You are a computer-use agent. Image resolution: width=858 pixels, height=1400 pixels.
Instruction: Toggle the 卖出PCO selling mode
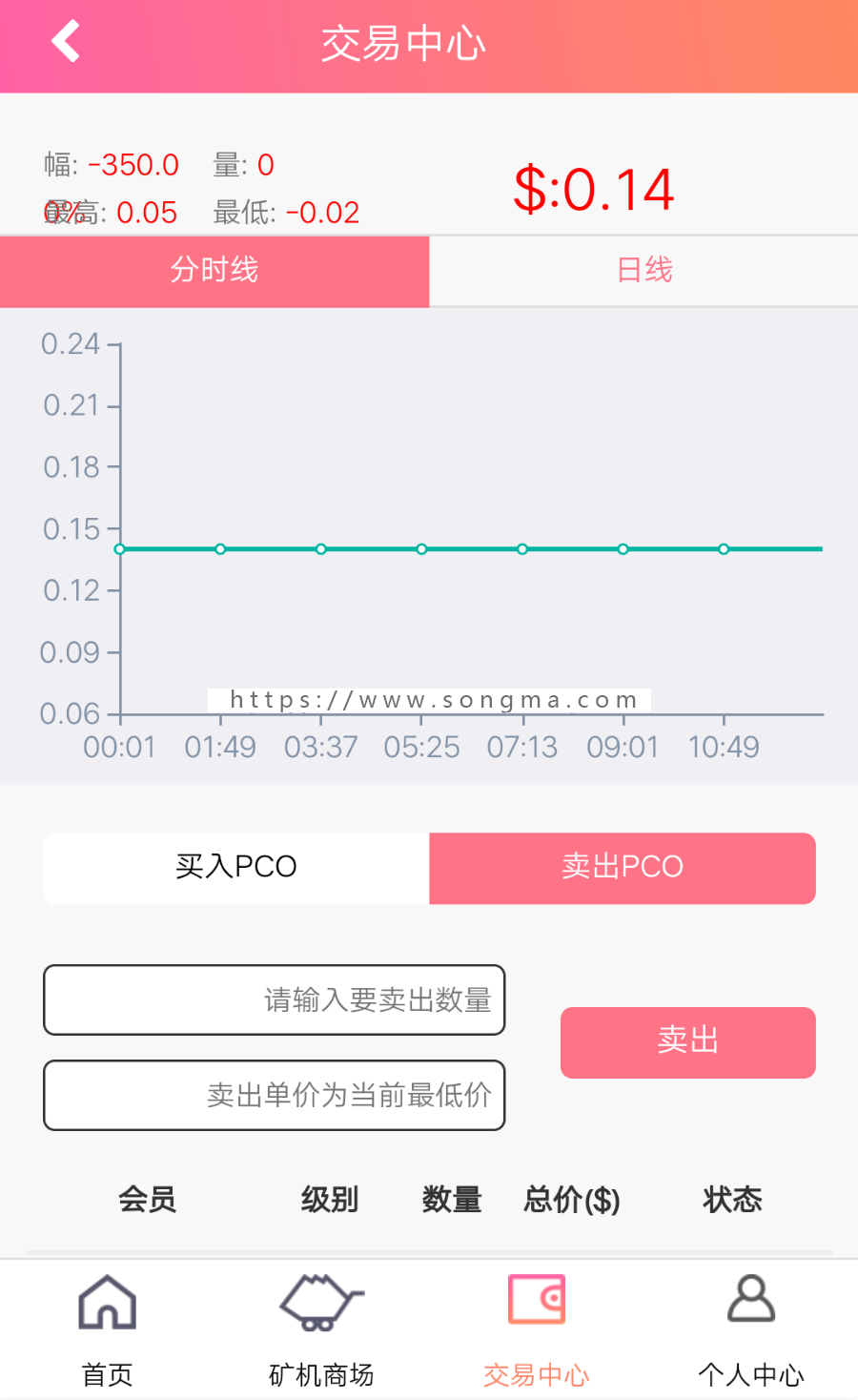[623, 868]
